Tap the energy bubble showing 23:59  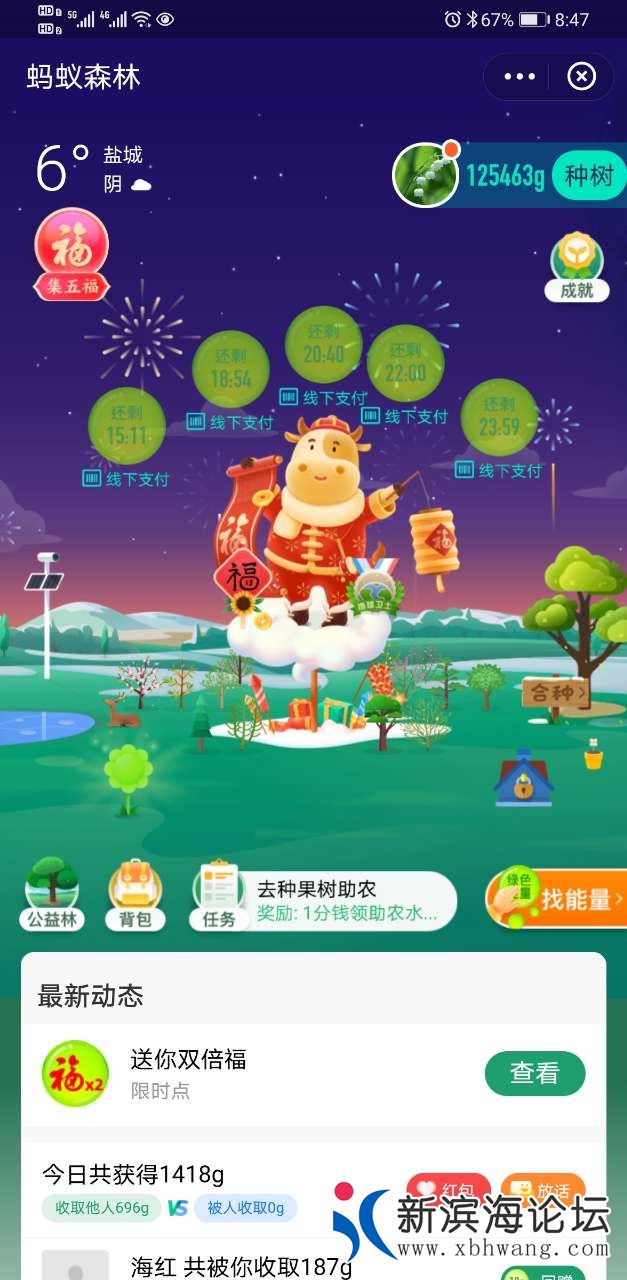(499, 416)
